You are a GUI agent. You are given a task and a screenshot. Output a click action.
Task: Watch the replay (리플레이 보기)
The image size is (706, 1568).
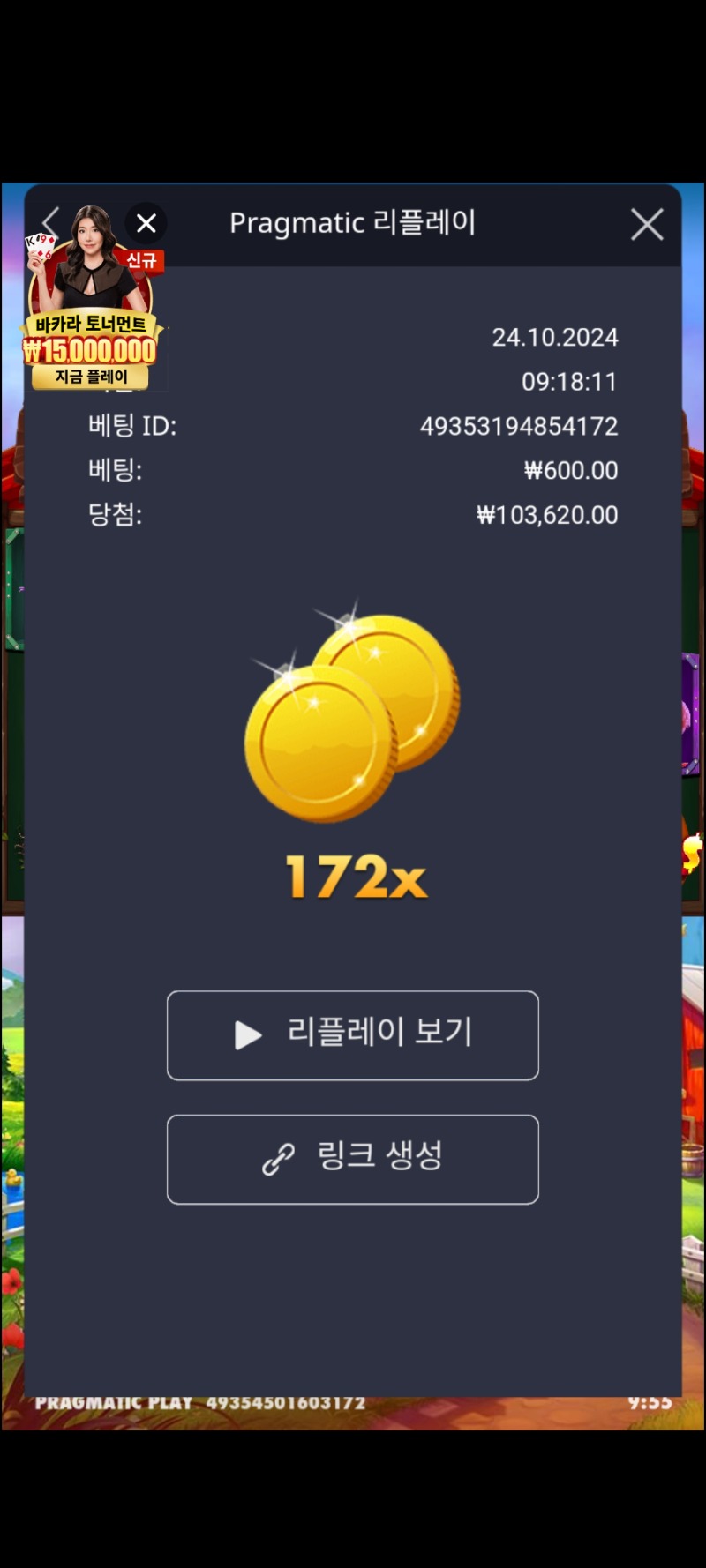point(353,1035)
